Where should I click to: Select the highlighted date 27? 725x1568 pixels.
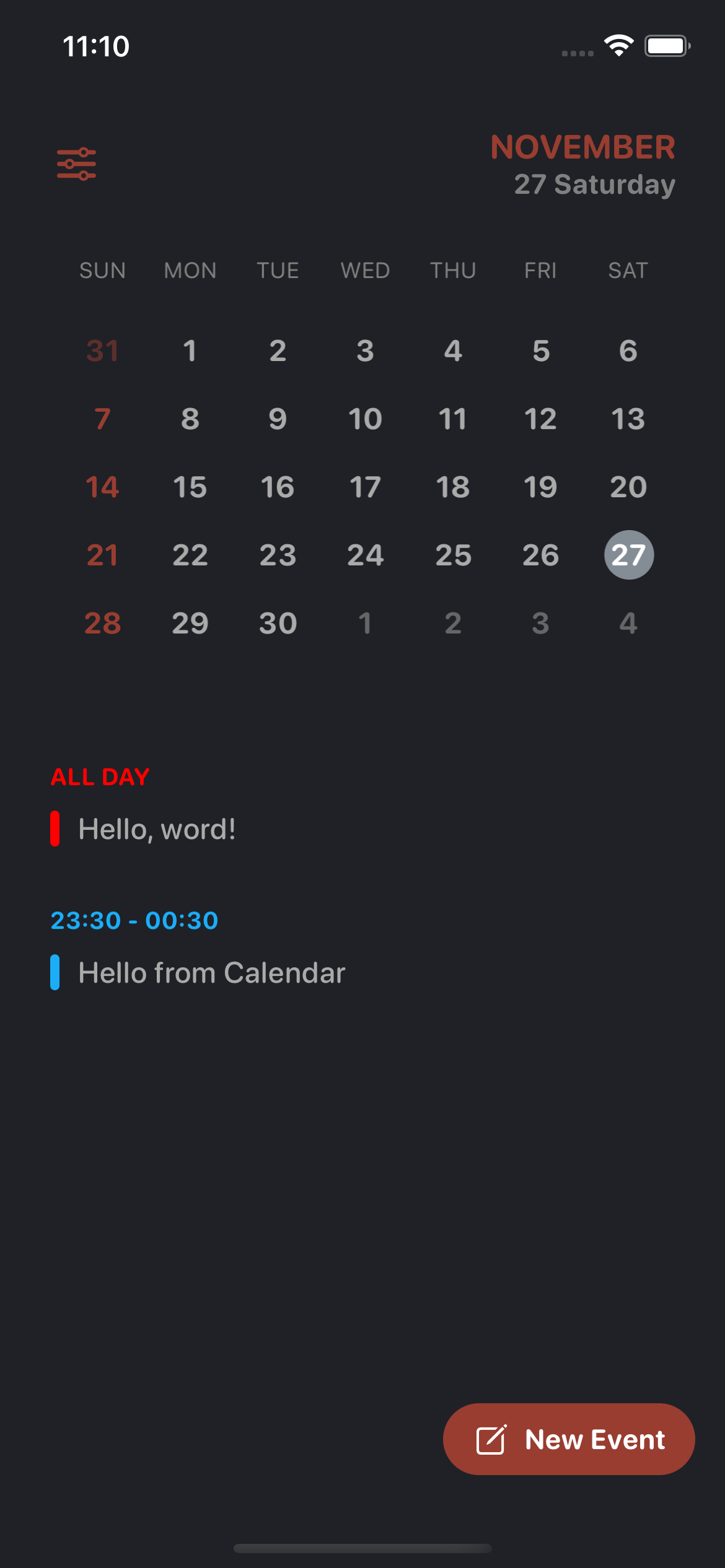[x=628, y=555]
